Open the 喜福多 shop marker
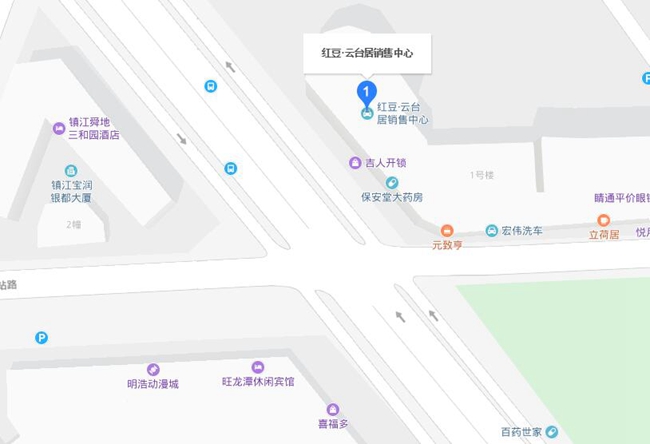Image resolution: width=650 pixels, height=444 pixels. 333,409
